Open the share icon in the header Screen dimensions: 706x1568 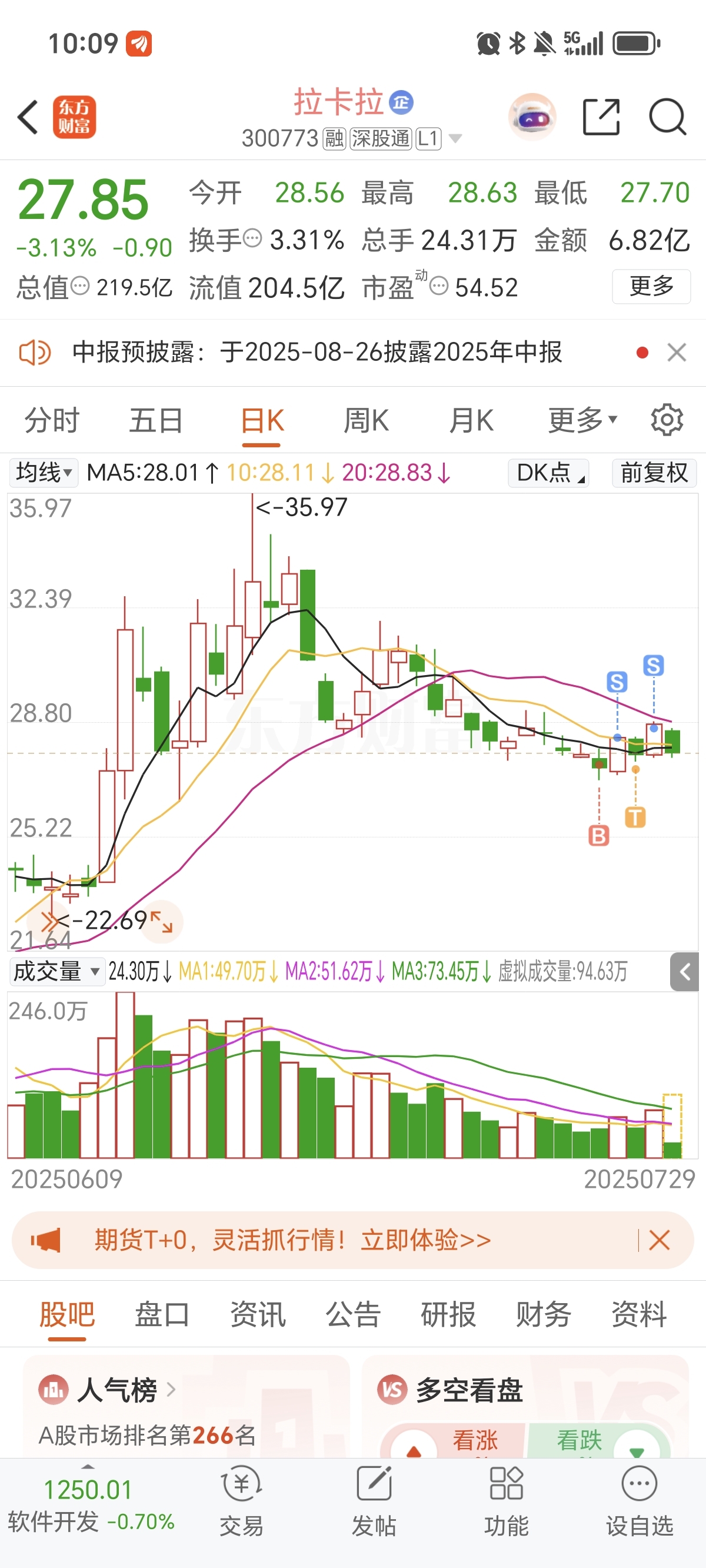point(601,117)
